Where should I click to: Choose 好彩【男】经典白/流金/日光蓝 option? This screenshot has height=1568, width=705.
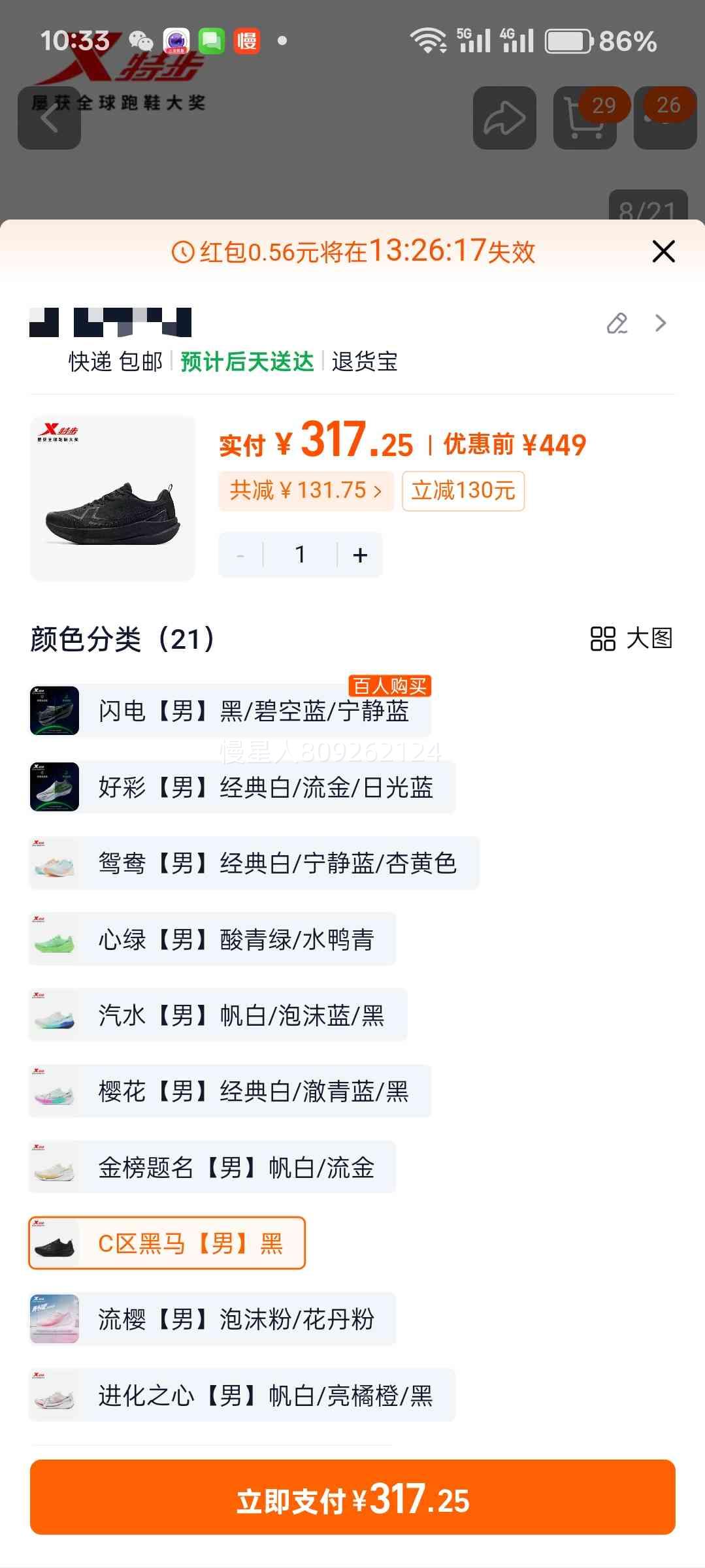(242, 787)
